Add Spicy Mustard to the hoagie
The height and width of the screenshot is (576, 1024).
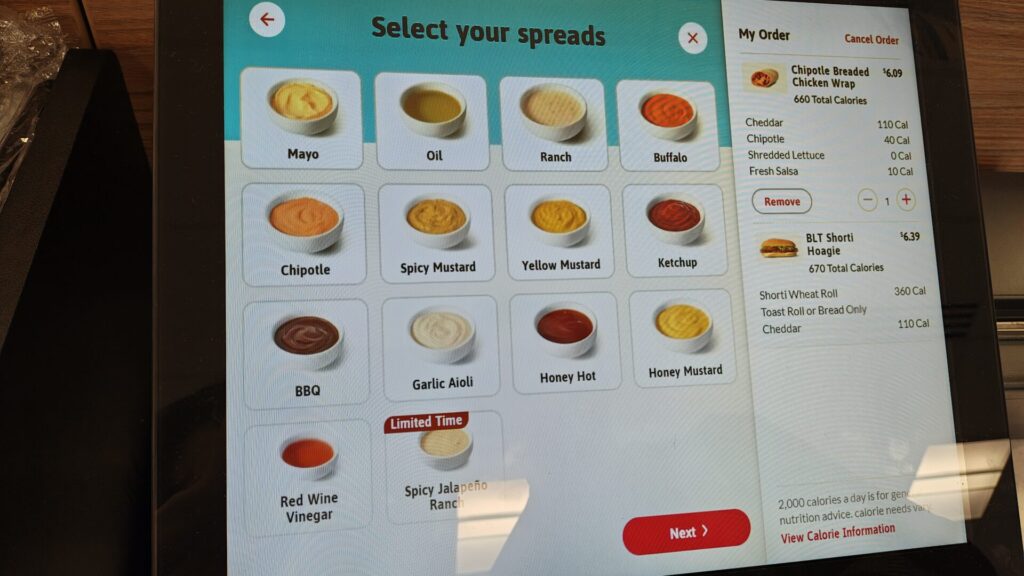coord(437,232)
